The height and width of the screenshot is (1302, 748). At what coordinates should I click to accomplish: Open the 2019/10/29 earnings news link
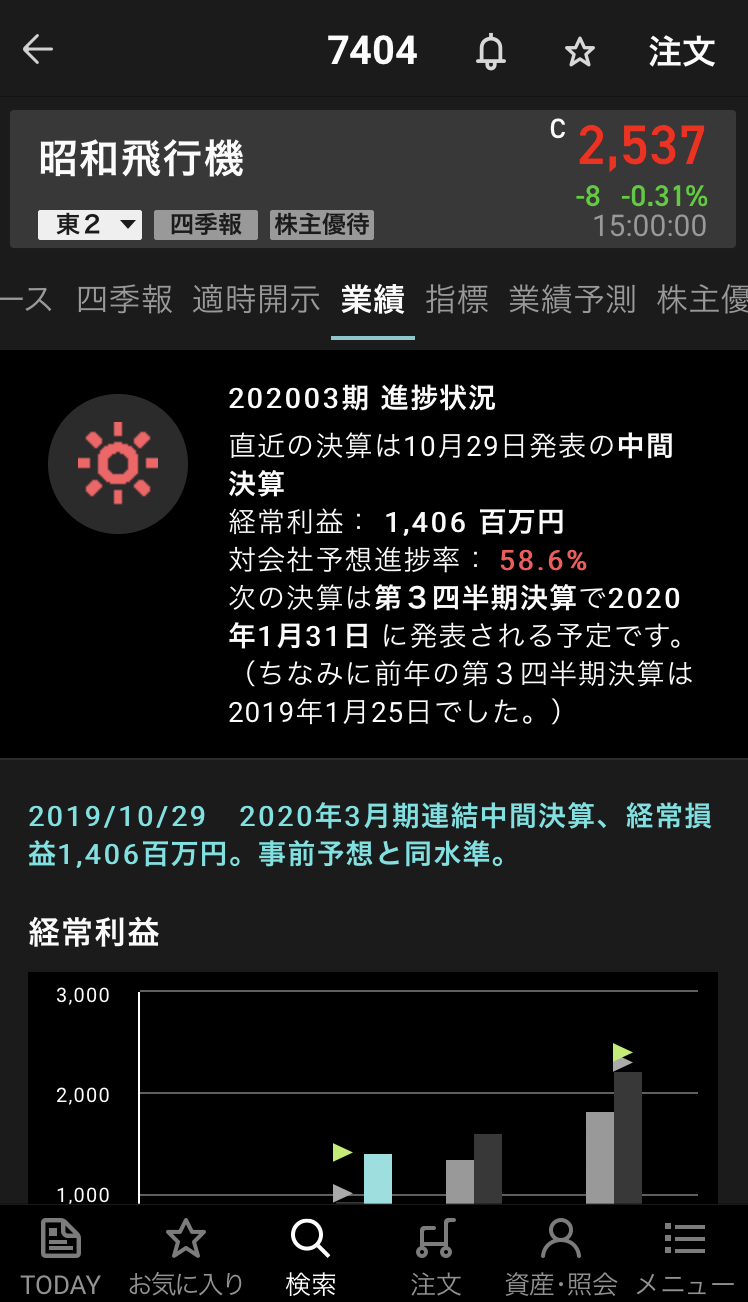pos(370,836)
